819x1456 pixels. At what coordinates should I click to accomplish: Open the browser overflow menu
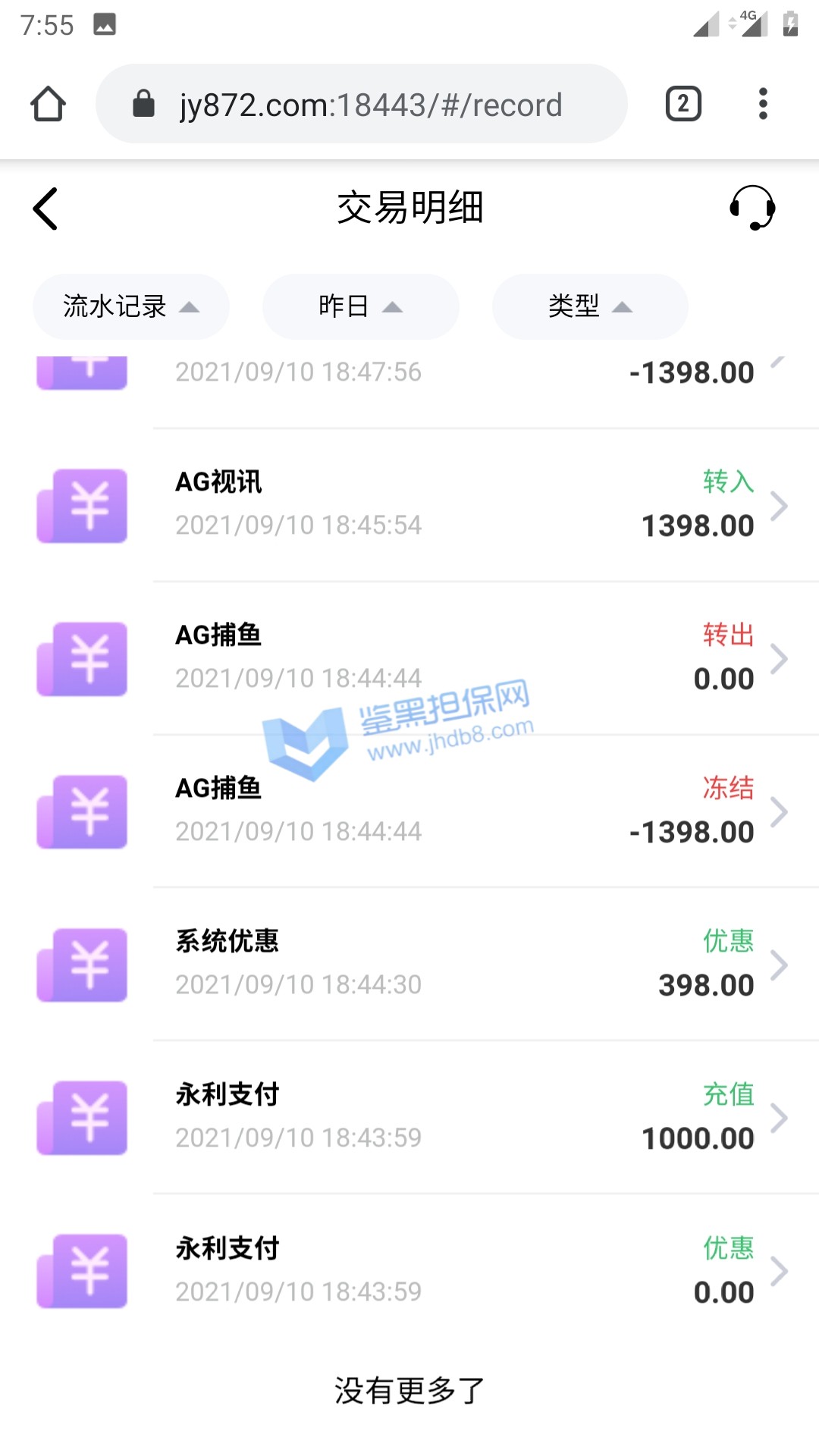tap(763, 104)
